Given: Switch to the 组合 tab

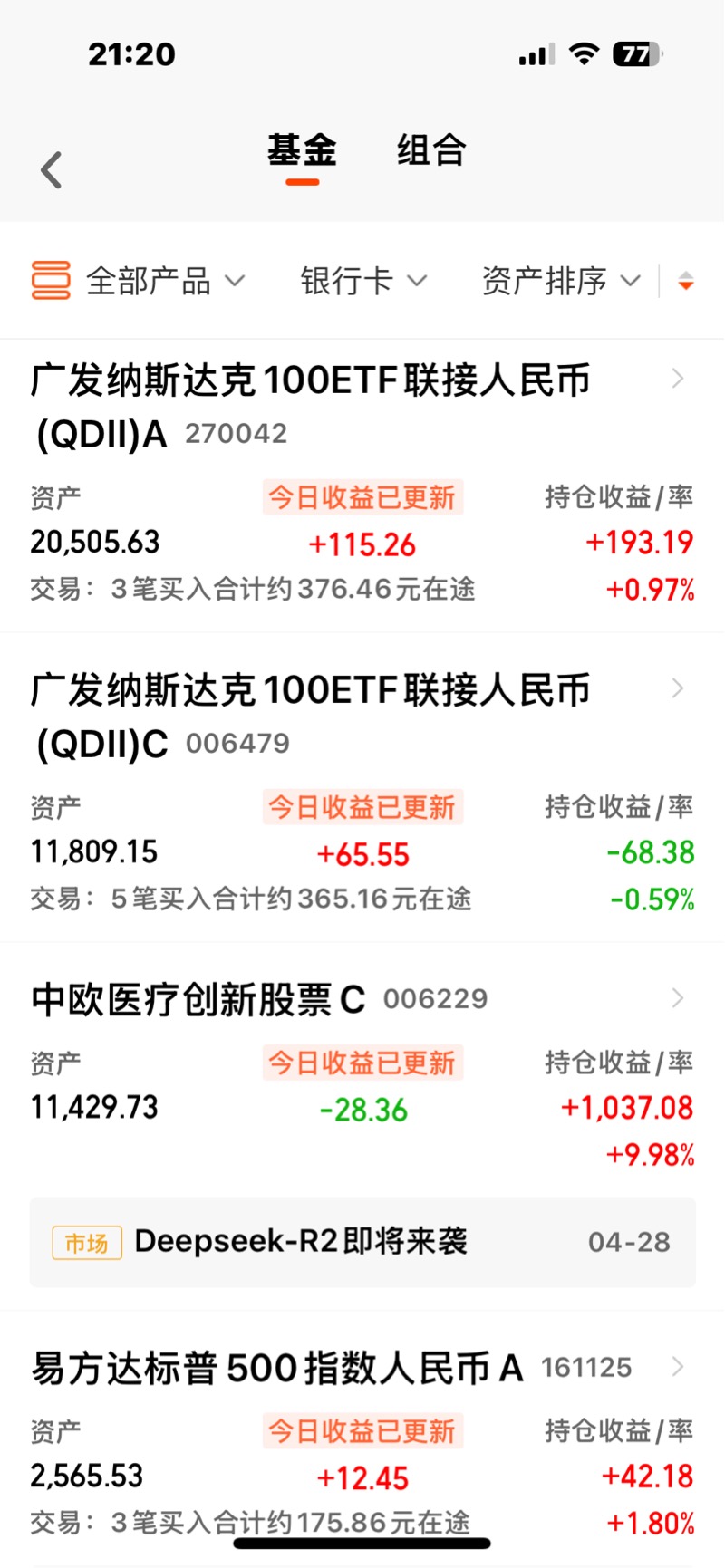Looking at the screenshot, I should pos(431,150).
